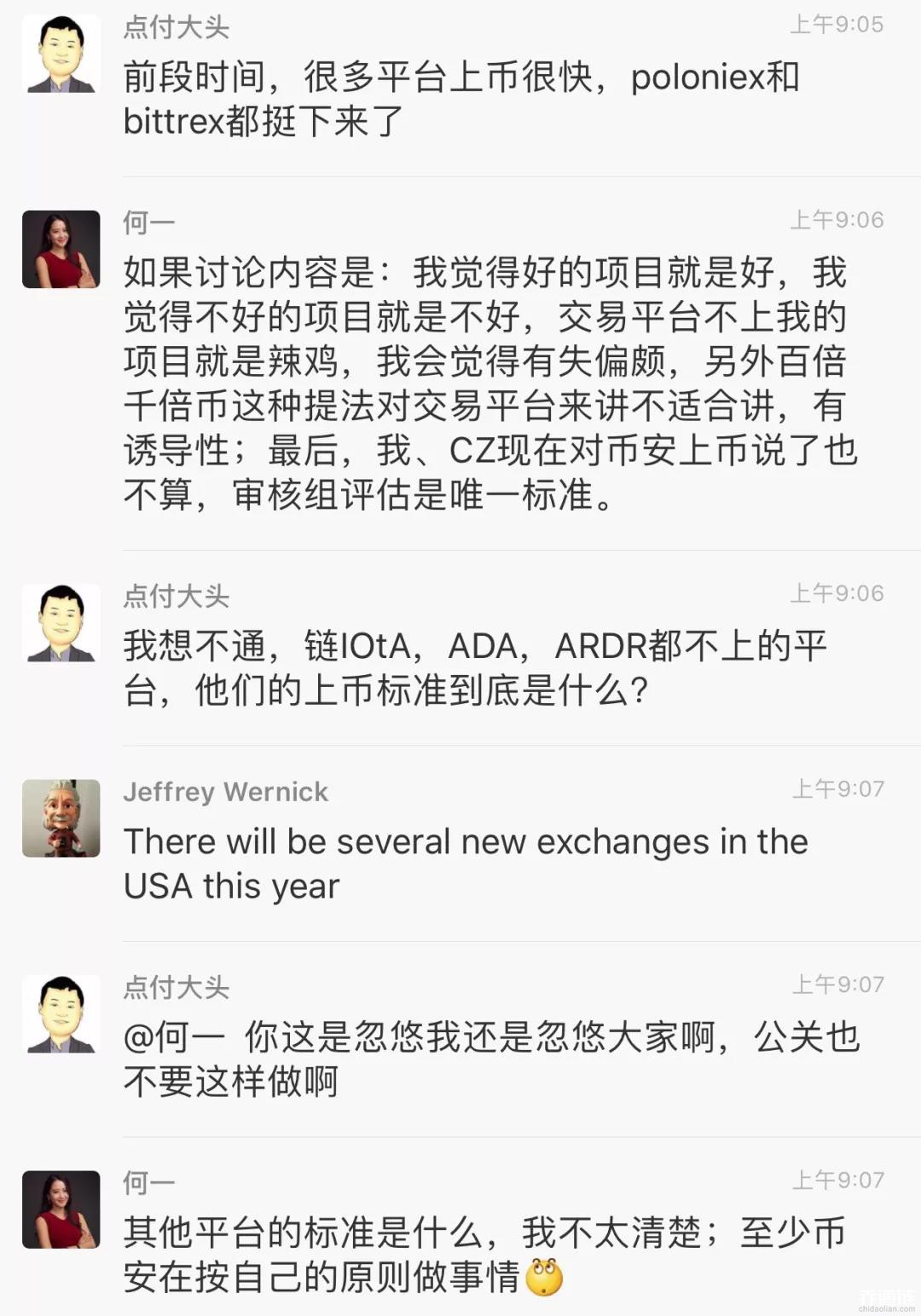Tap 点付大头's avatar beside the IOtA, ADA message
Screen dimensions: 921x1316
click(61, 623)
